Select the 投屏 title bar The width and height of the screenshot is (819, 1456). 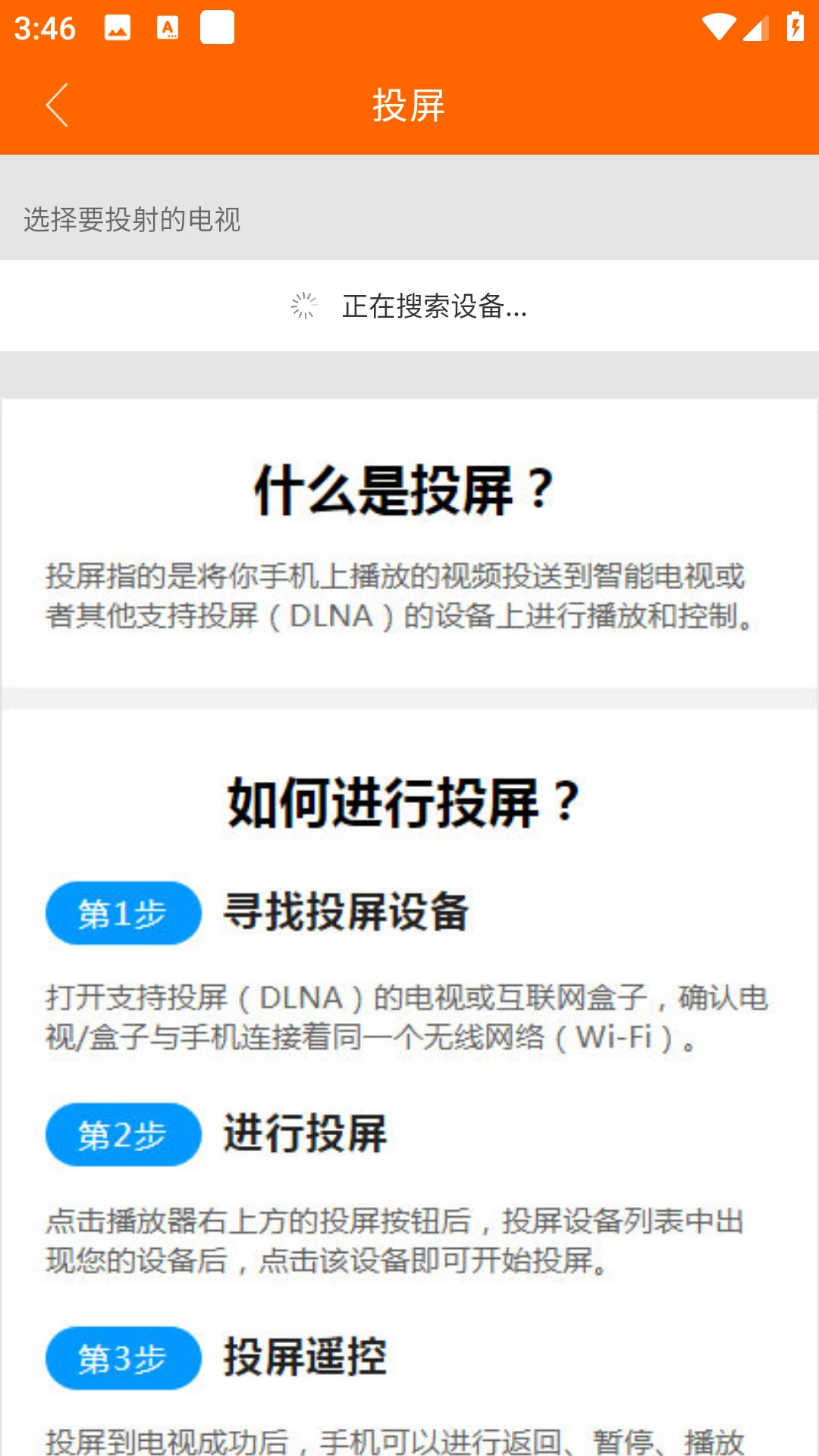click(409, 104)
